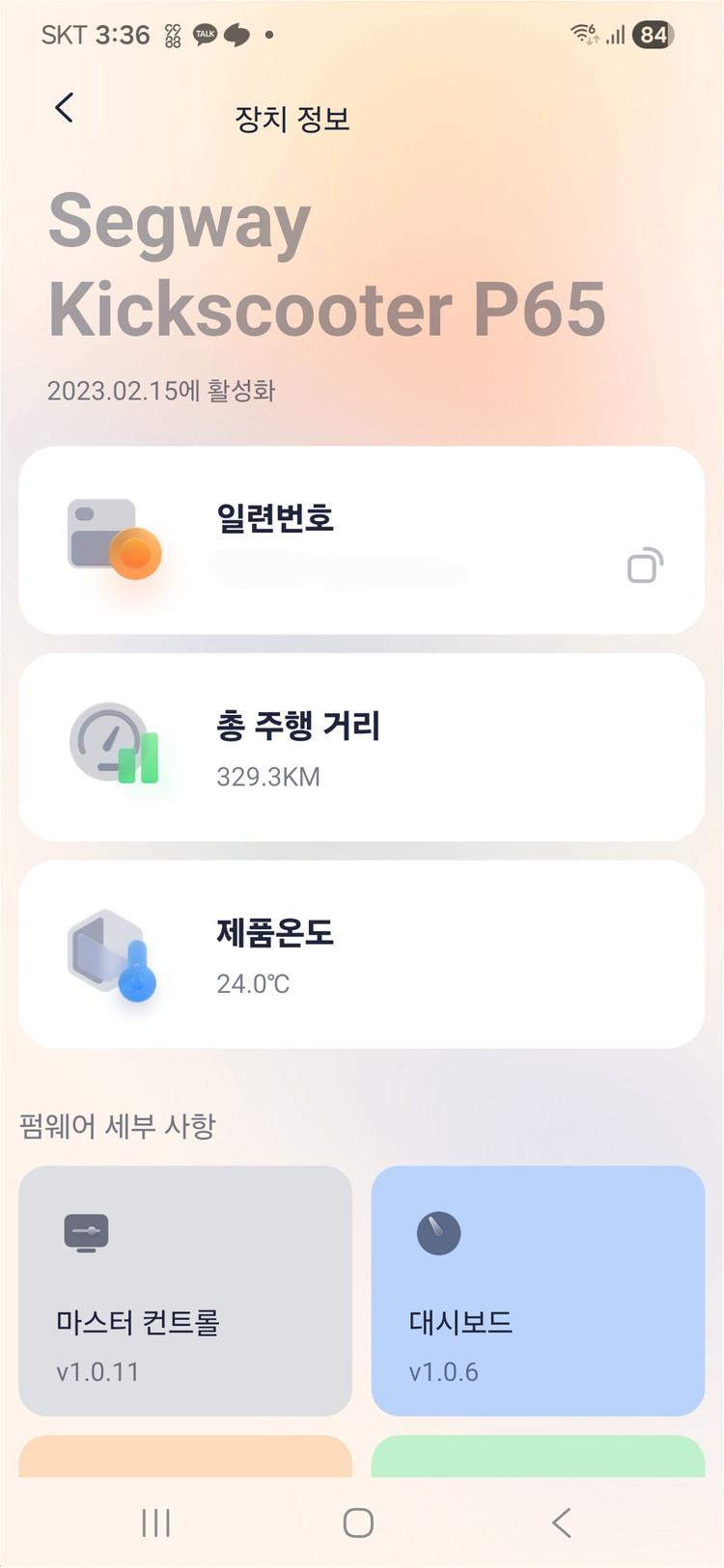Screen dimensions: 724x1568
Task: Go back using the top-left arrow
Action: coord(64,108)
